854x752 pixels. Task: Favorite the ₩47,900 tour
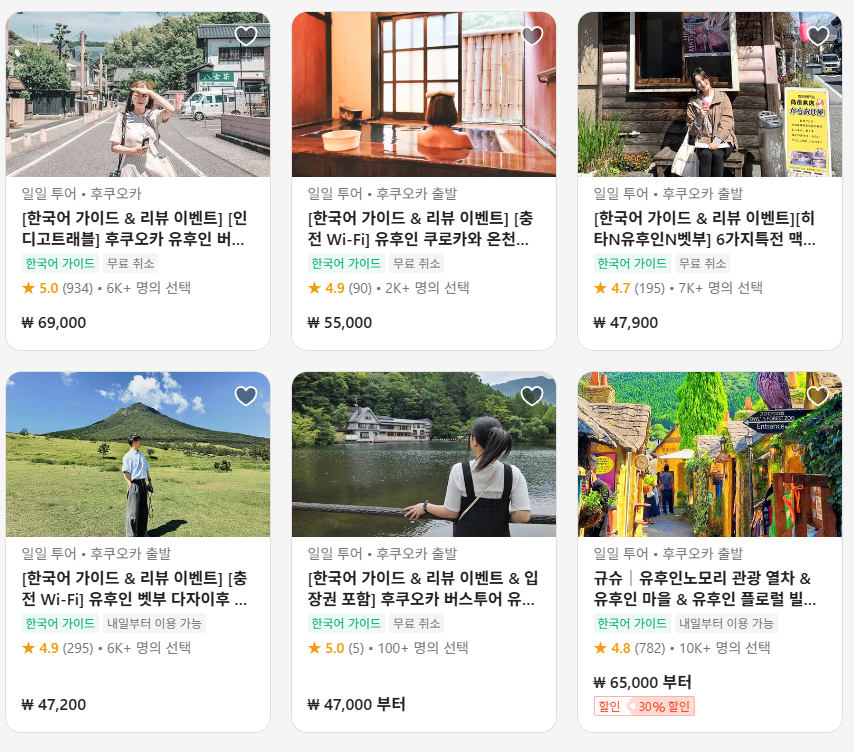click(818, 36)
